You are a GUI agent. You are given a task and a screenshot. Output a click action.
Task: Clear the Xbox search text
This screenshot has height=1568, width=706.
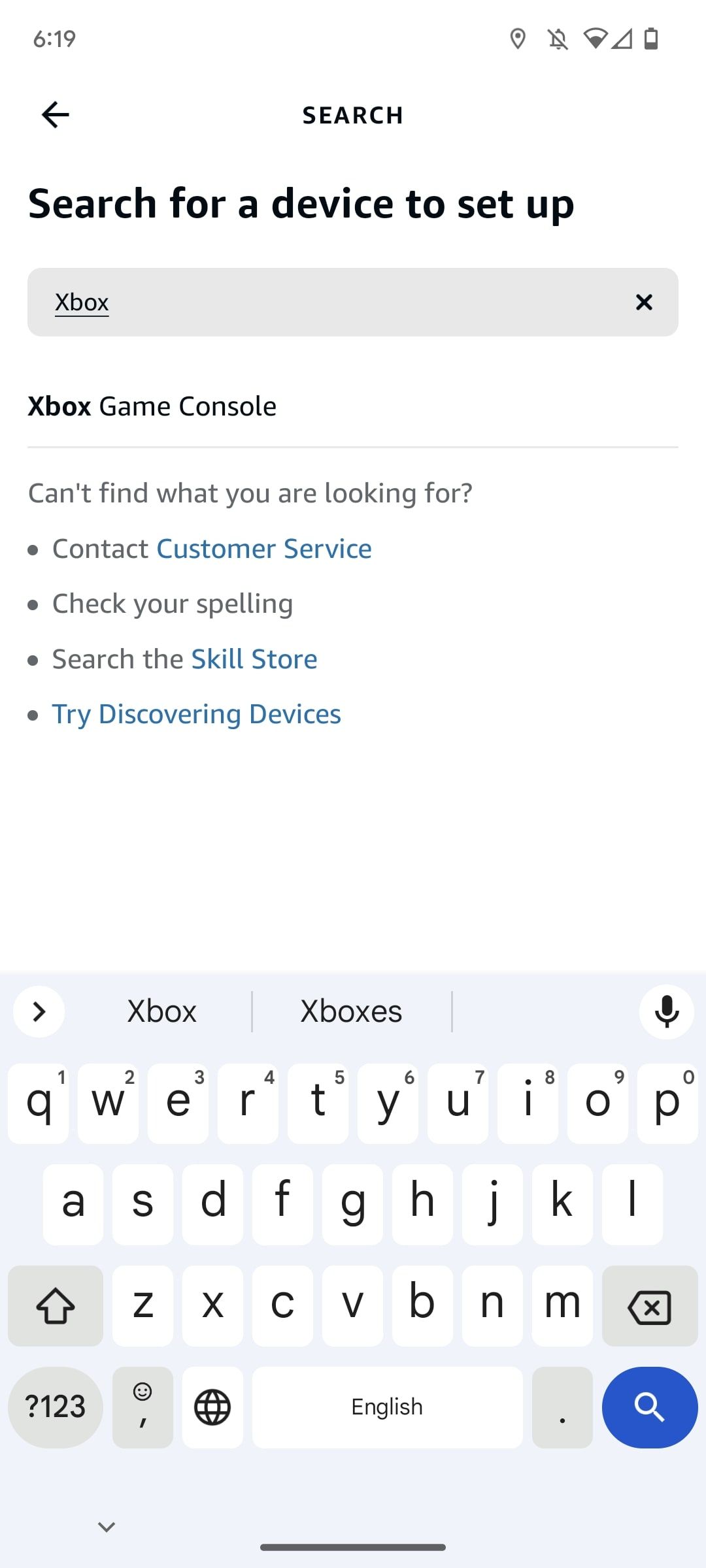[644, 302]
